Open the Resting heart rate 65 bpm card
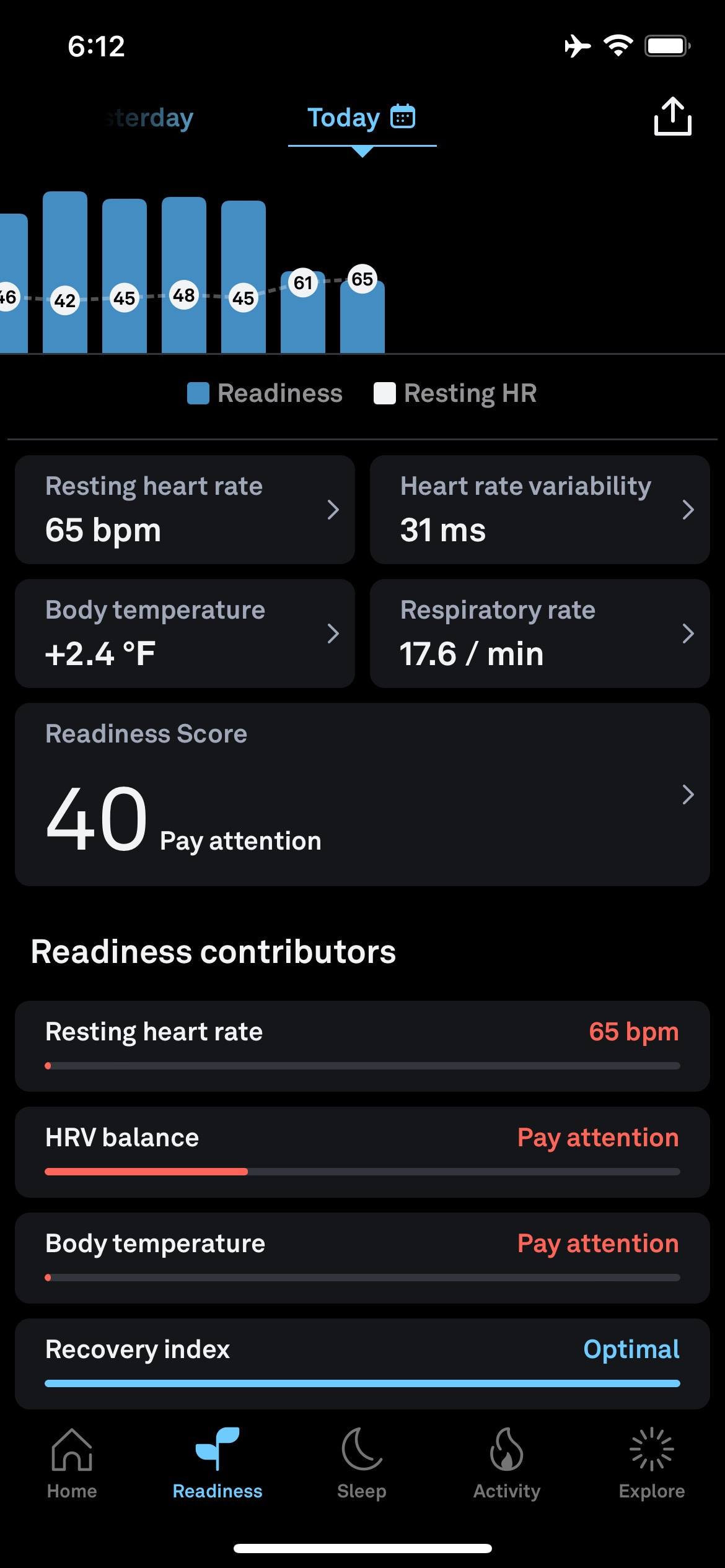 185,510
